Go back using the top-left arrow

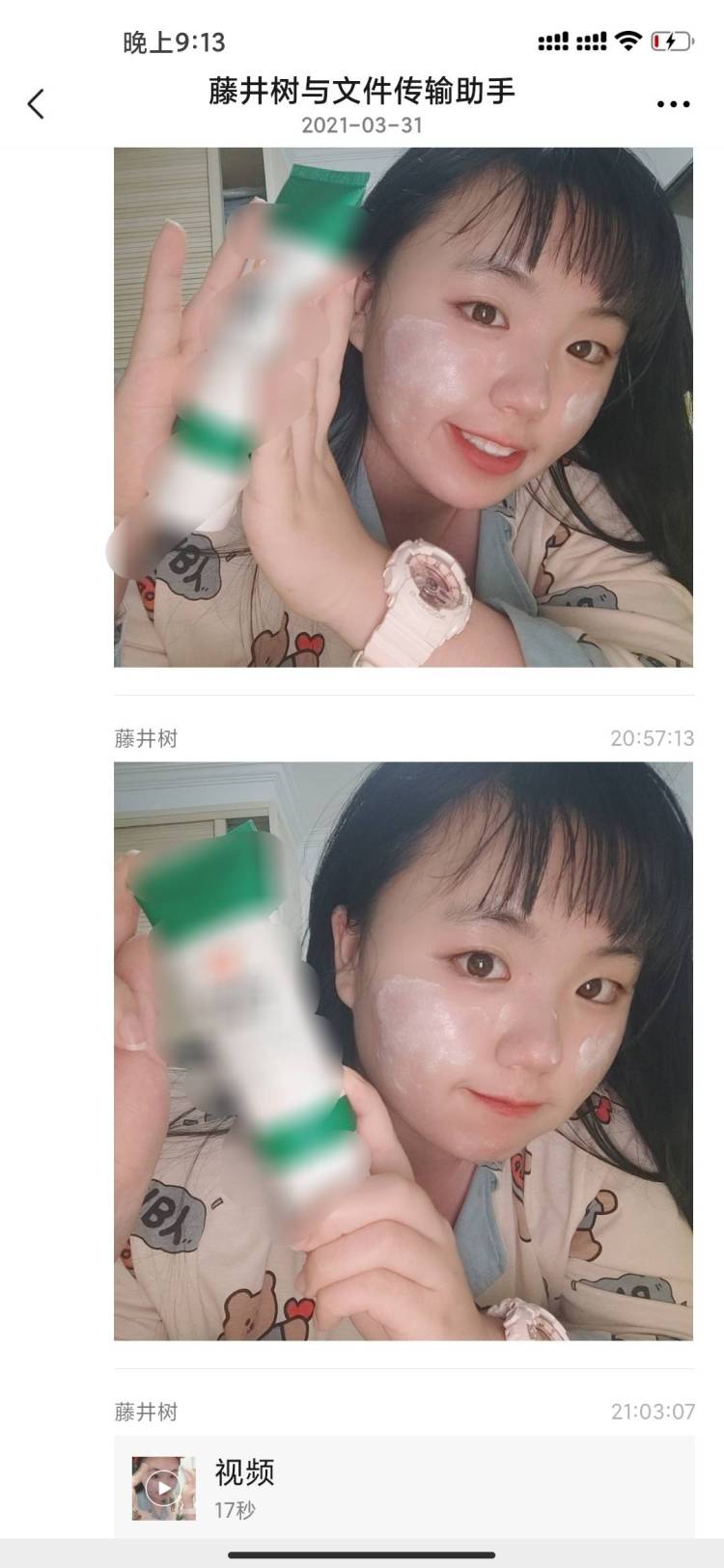37,103
